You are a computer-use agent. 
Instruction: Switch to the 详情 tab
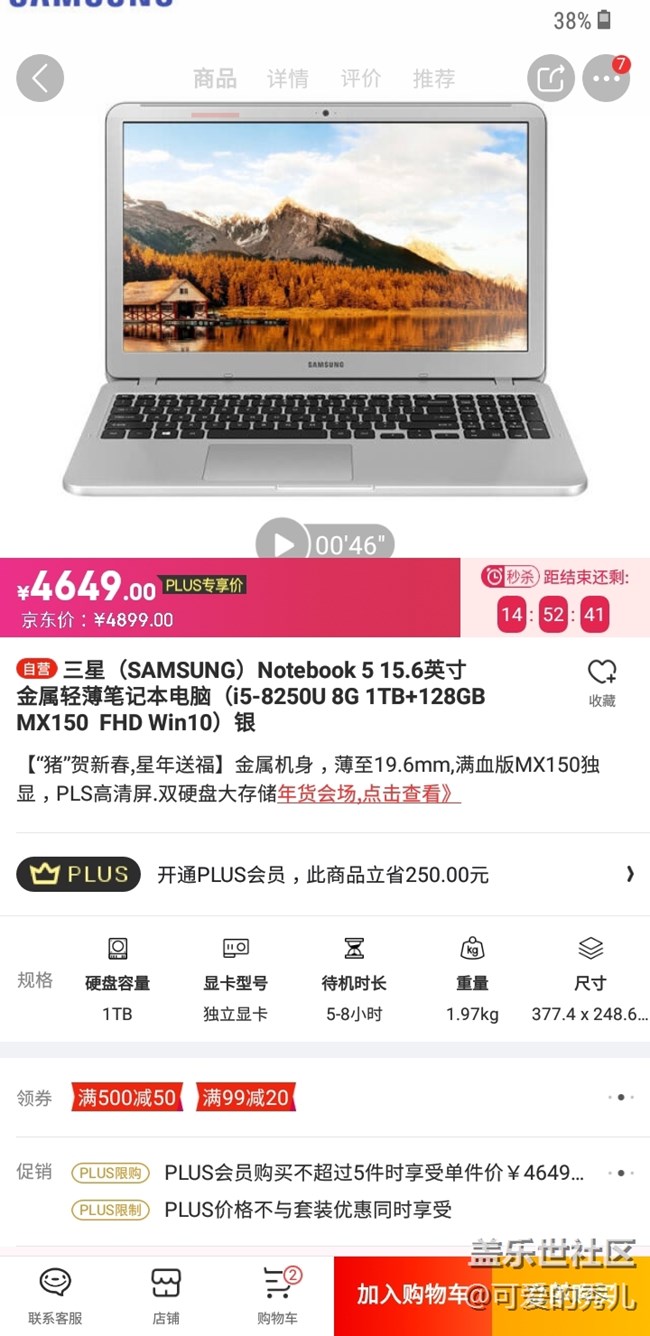(287, 78)
